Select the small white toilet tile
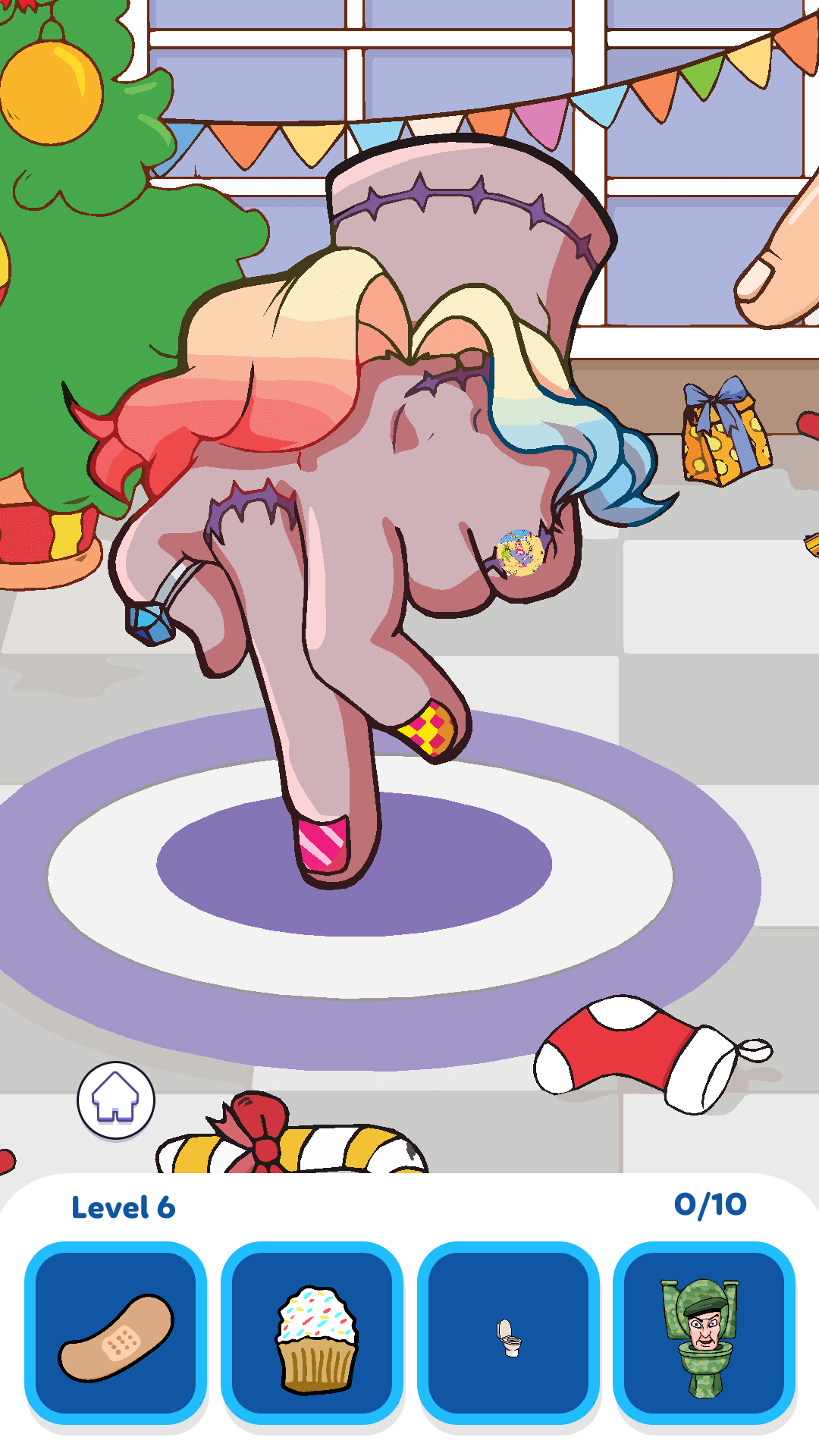This screenshot has height=1456, width=819. tap(508, 1333)
